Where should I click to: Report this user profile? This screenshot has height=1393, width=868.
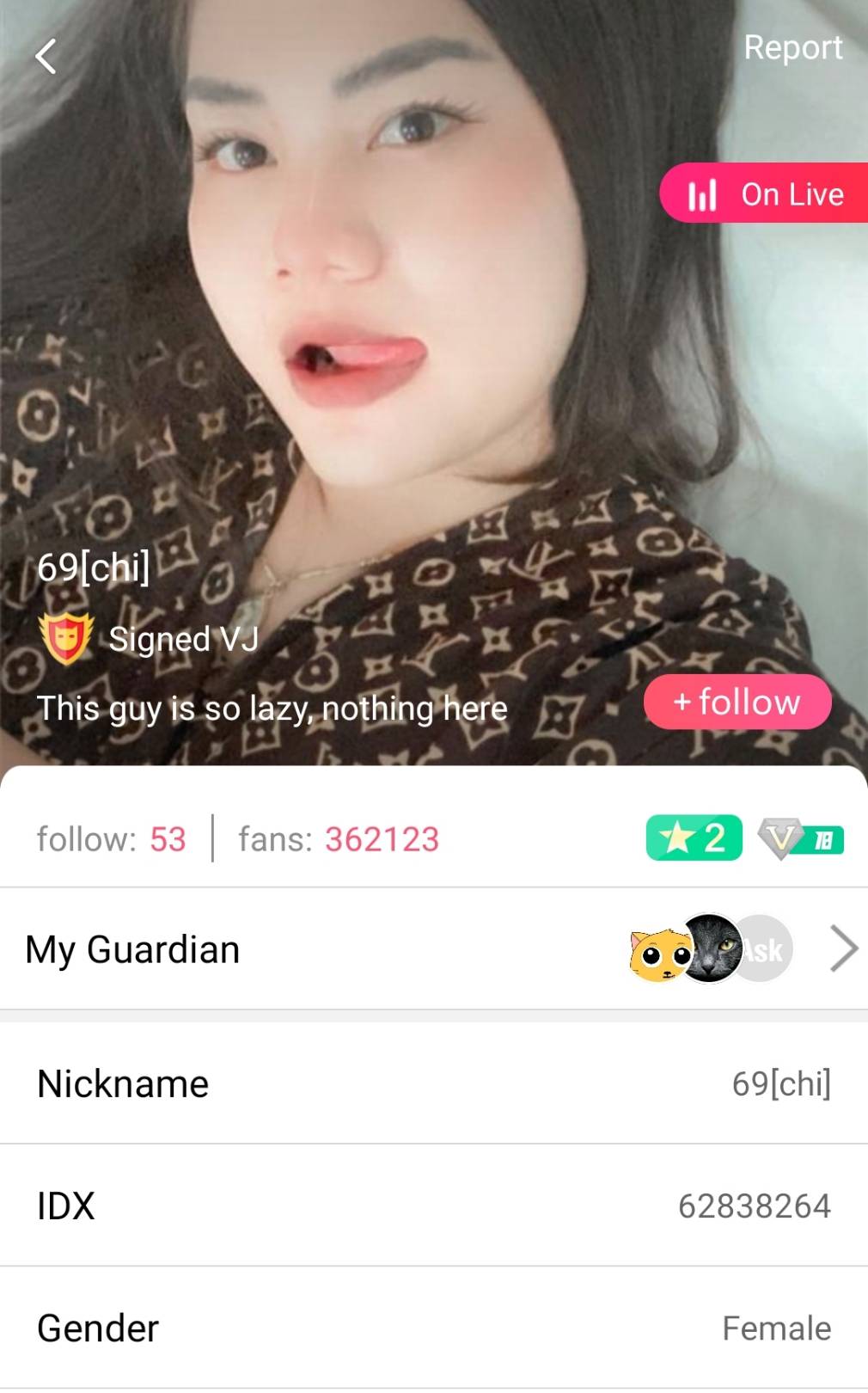tap(792, 48)
